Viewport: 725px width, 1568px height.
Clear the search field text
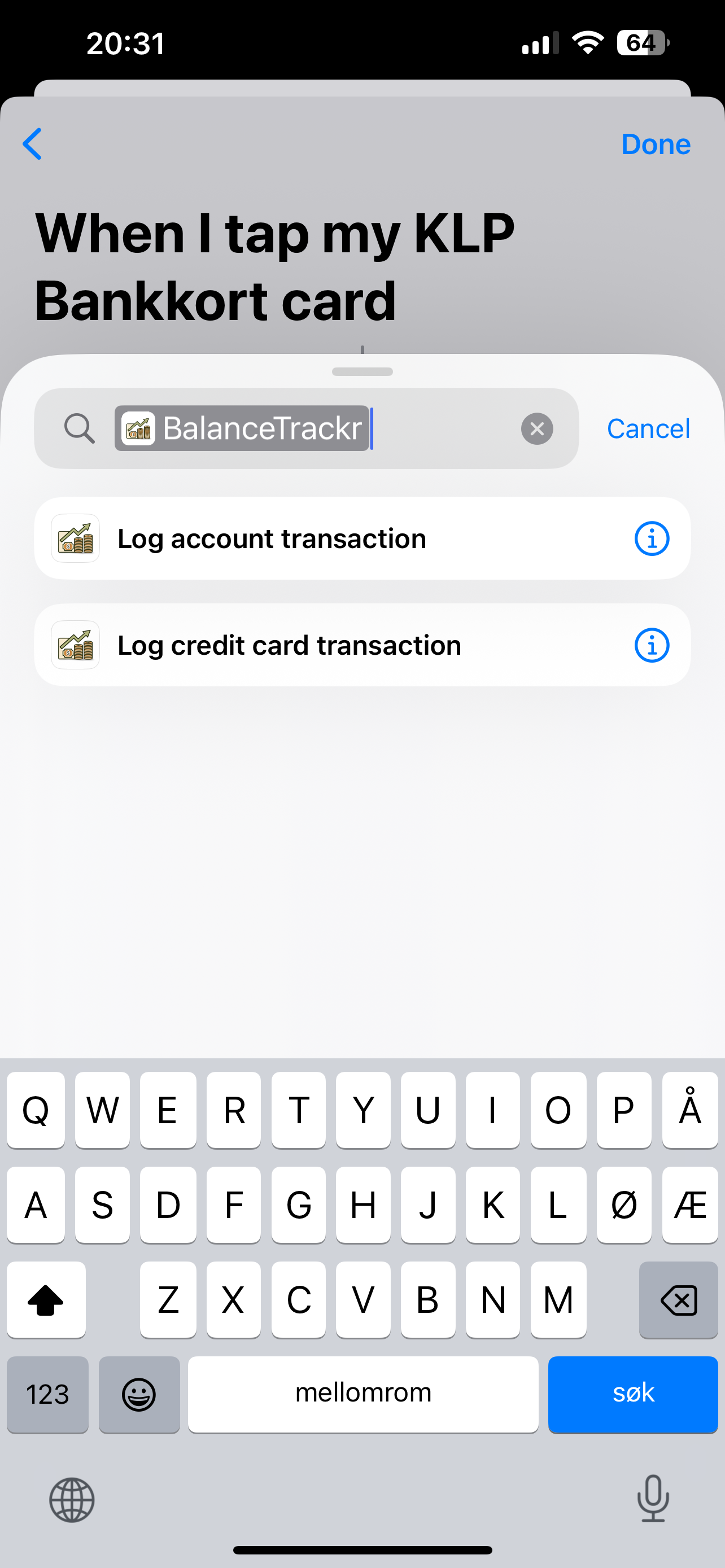536,428
